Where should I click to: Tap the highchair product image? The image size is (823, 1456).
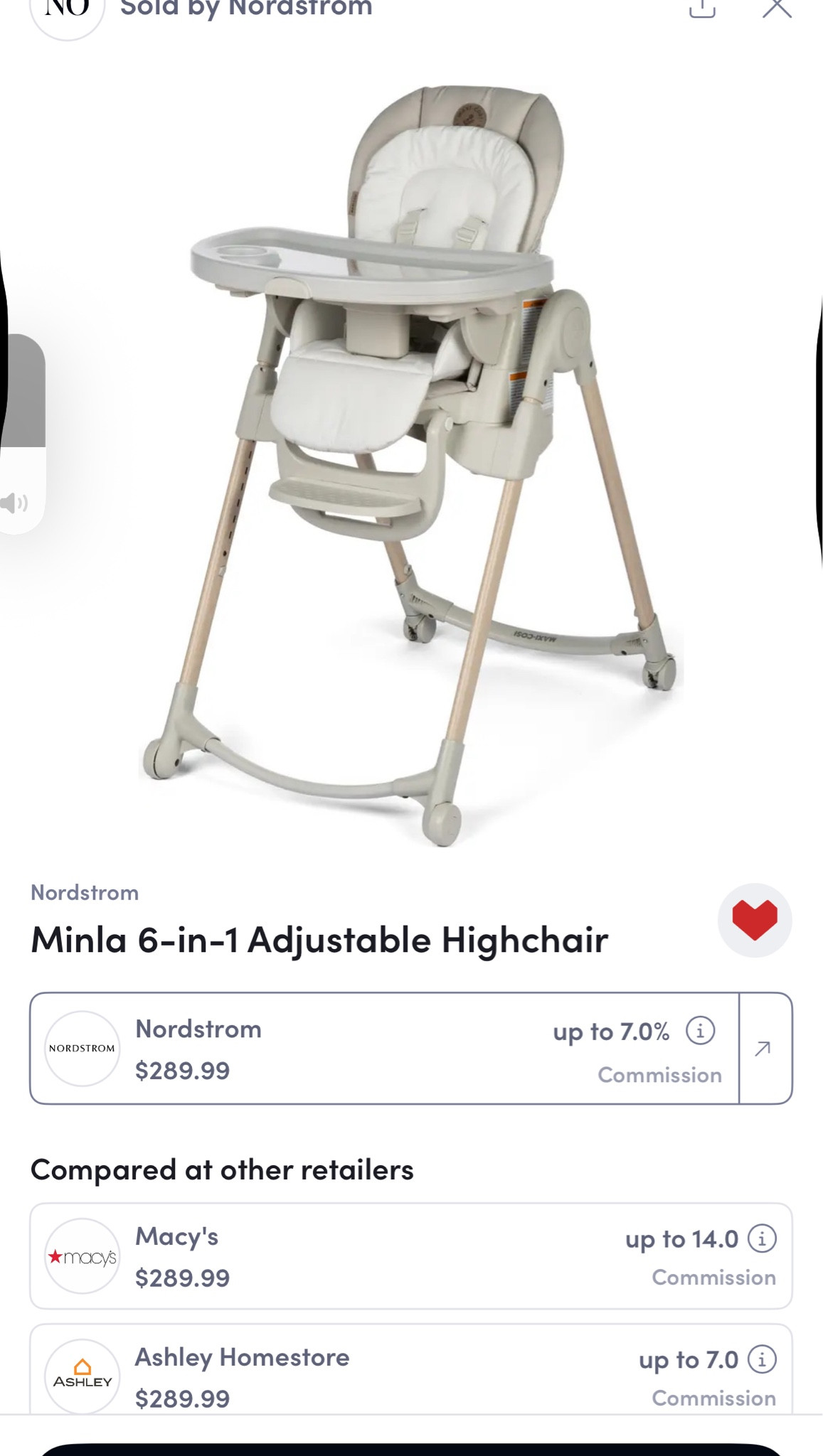pyautogui.click(x=413, y=462)
